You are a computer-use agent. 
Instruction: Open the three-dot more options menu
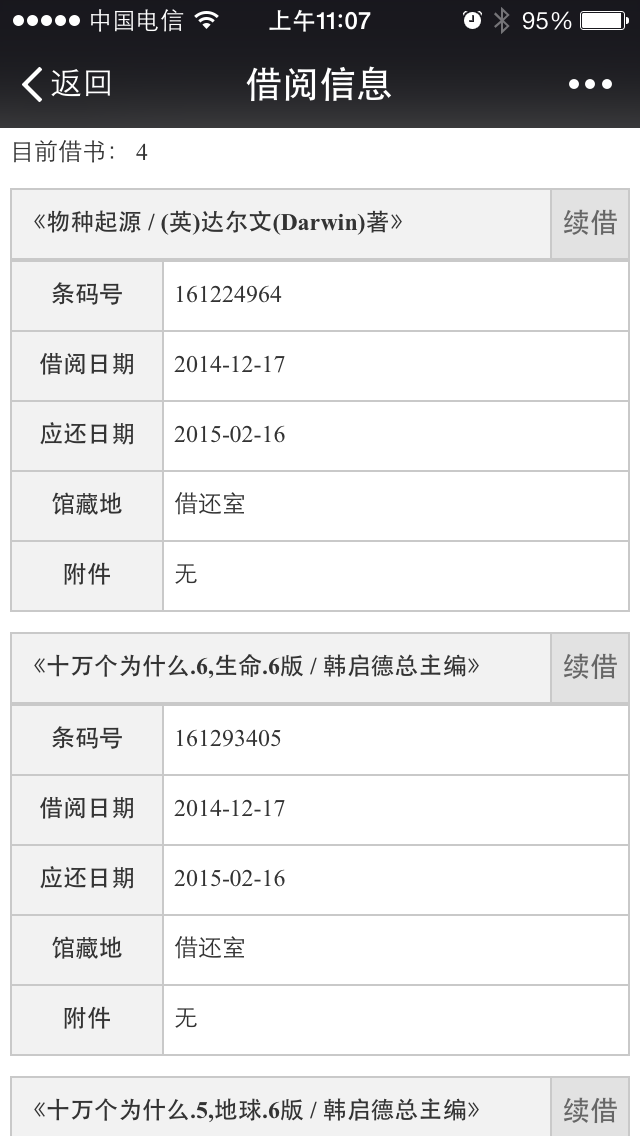[x=590, y=84]
